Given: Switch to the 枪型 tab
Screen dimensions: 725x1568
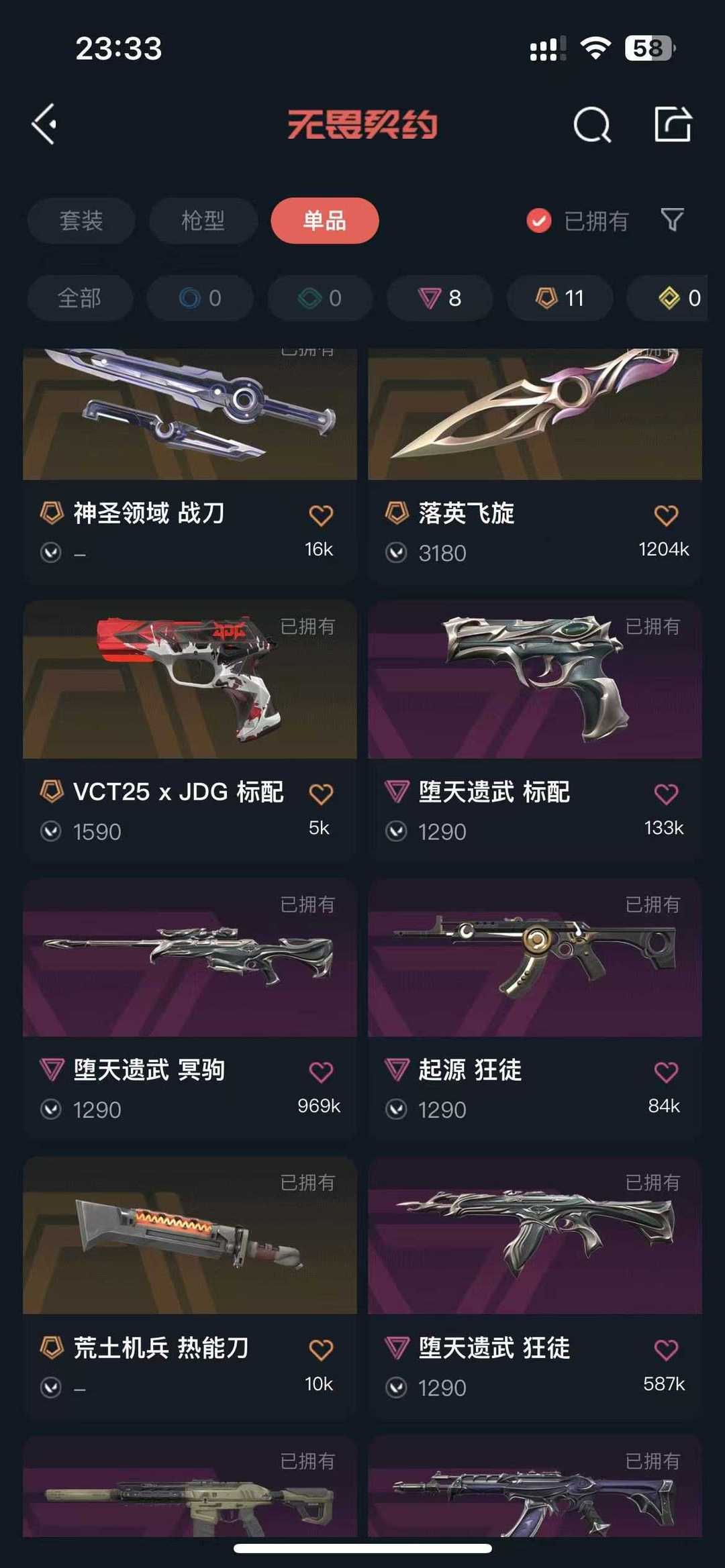Looking at the screenshot, I should coord(203,221).
